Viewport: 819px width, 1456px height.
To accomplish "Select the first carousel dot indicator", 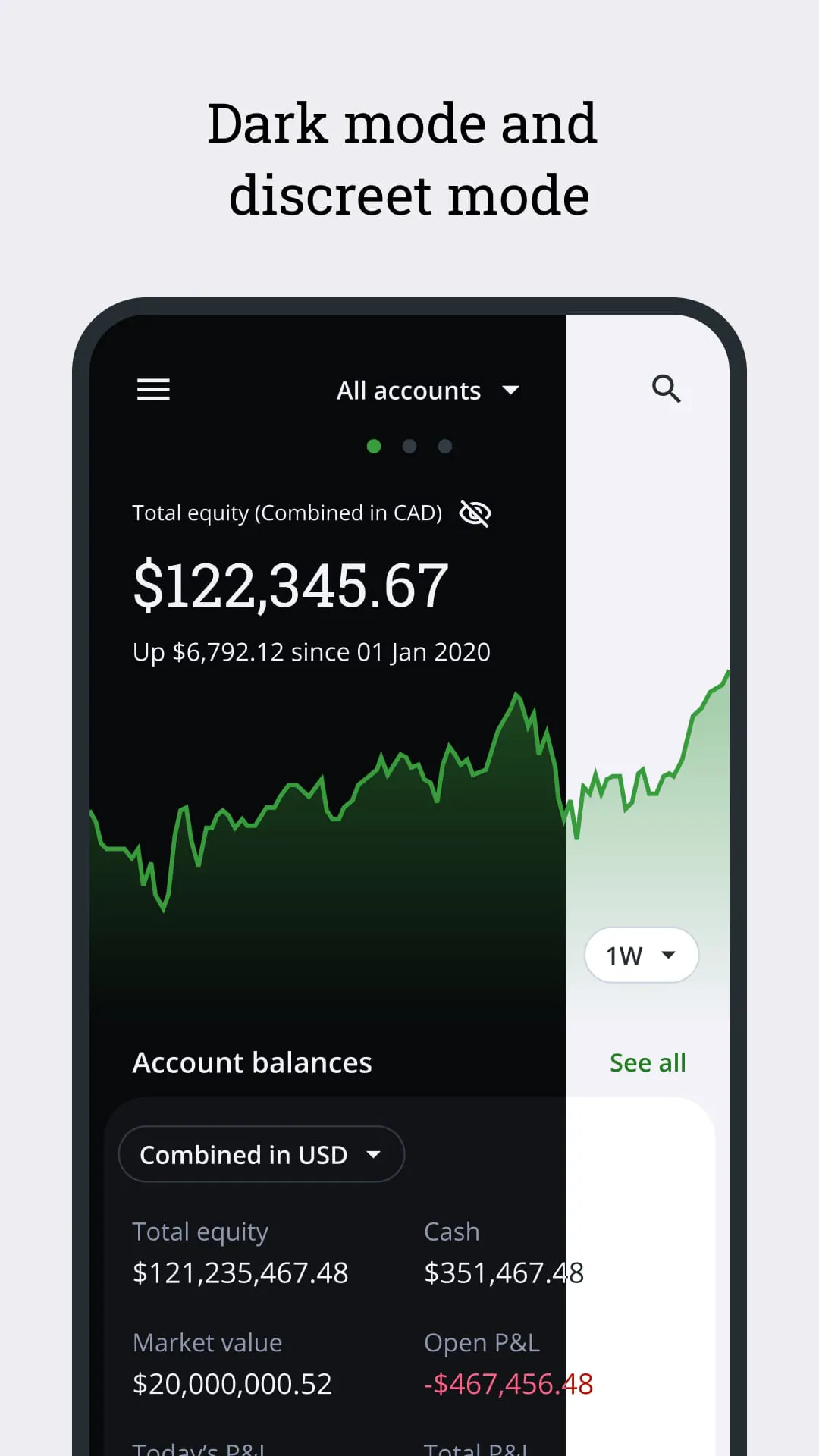I will (374, 447).
